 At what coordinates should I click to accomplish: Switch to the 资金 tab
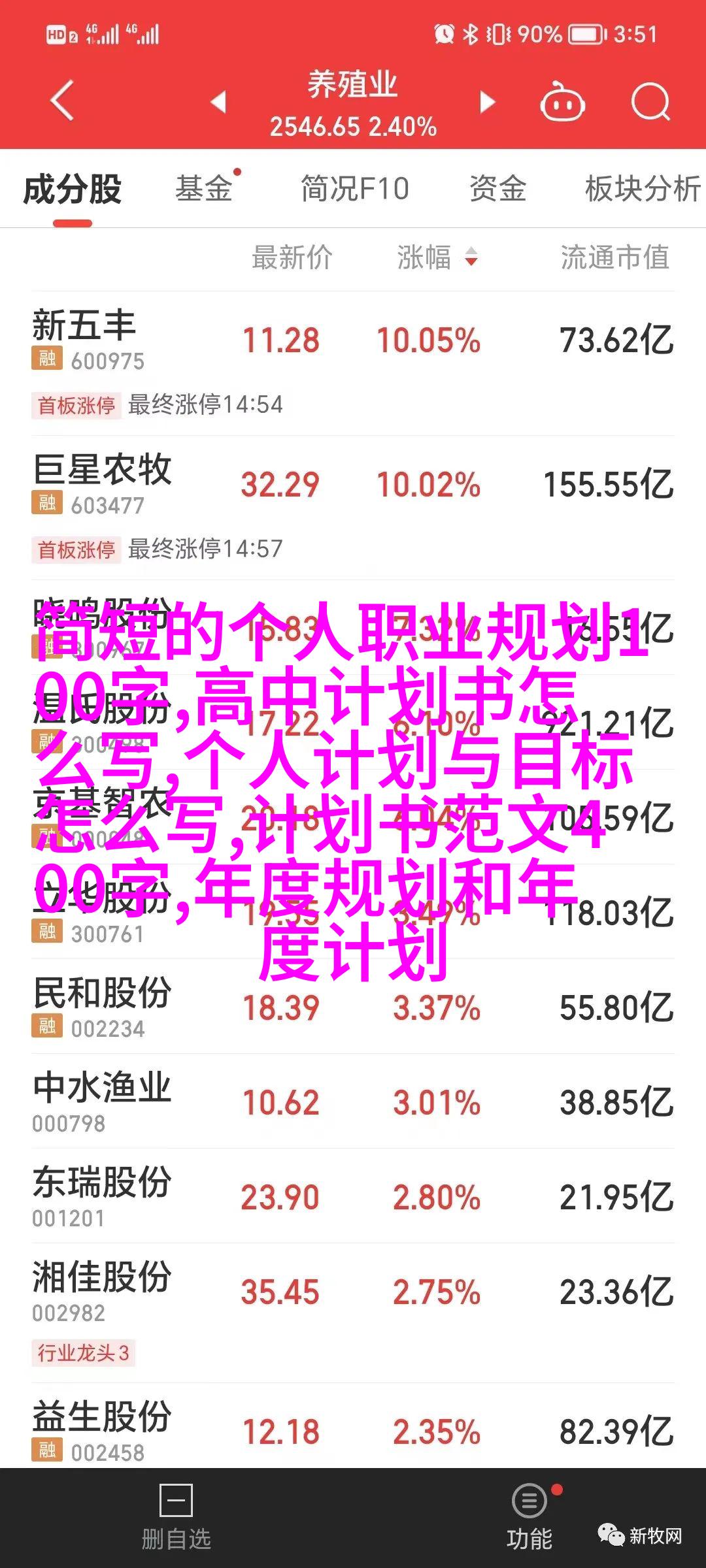(497, 189)
